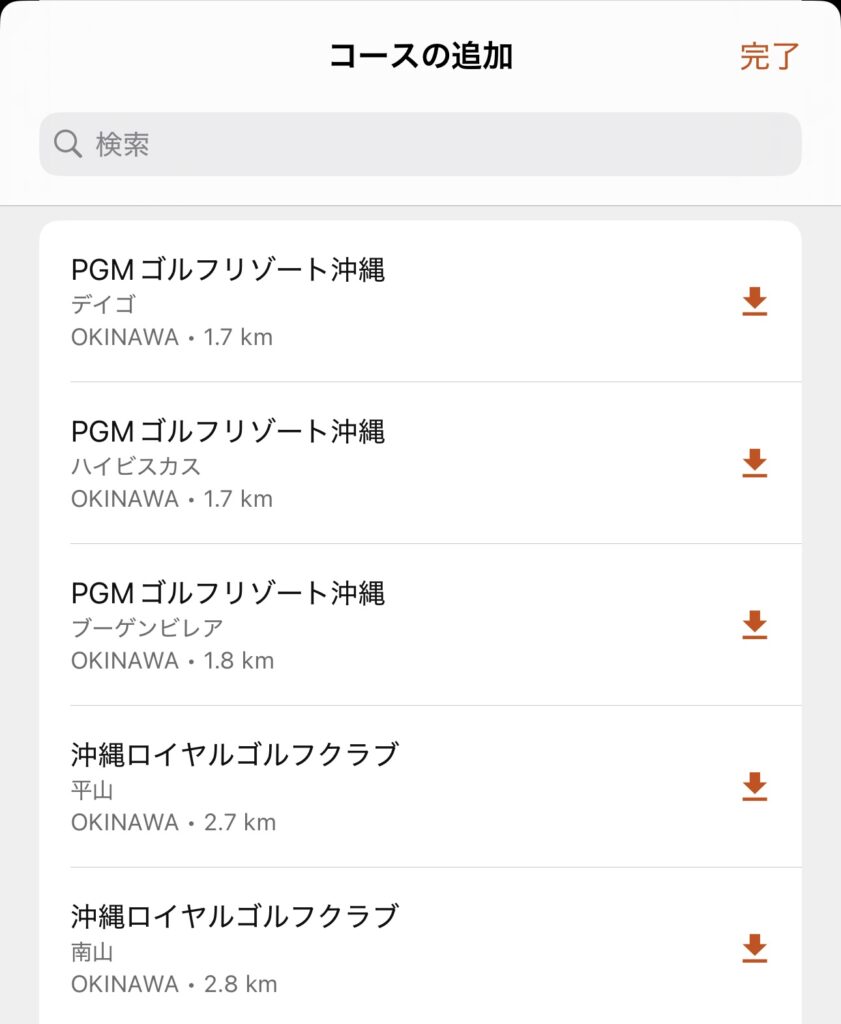Pick the 沖縄ロイヤルゴルフクラブ 南山 row
Viewport: 841px width, 1024px height.
pyautogui.click(x=350, y=949)
